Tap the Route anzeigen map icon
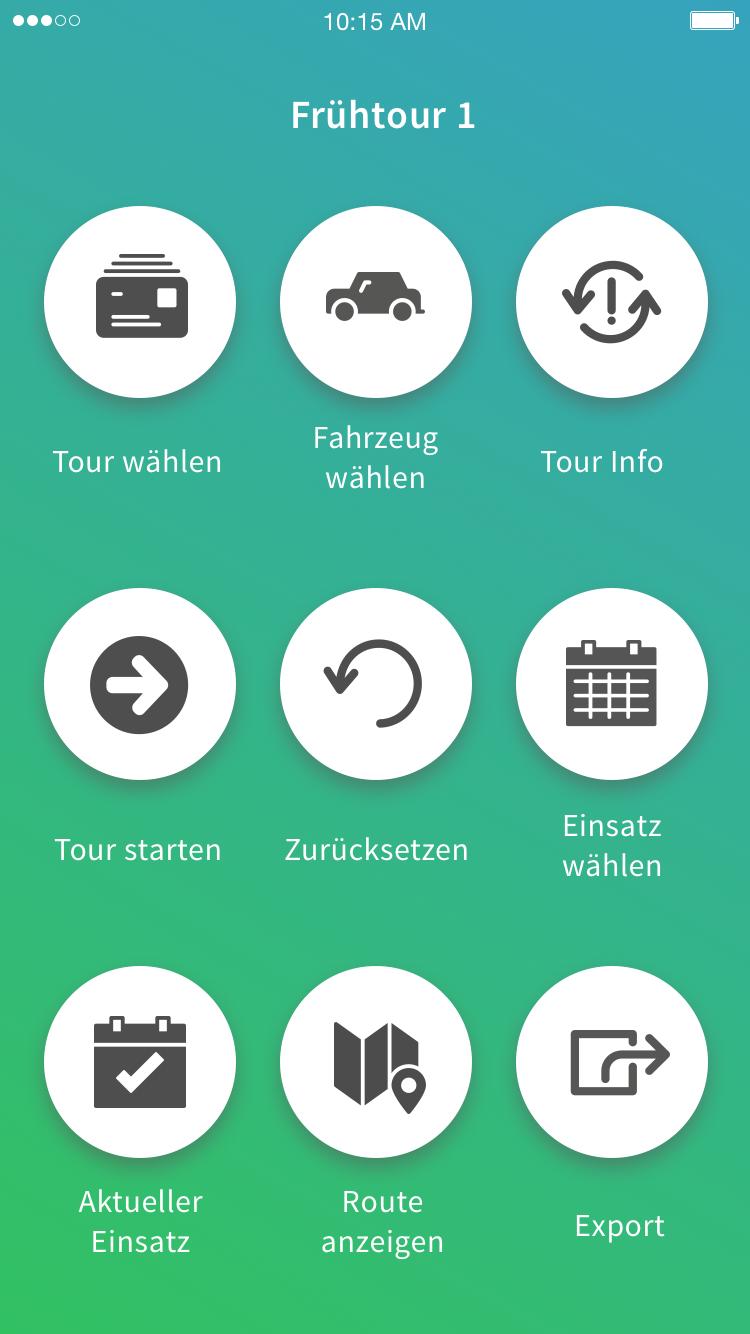Viewport: 750px width, 1334px height. click(x=375, y=1062)
